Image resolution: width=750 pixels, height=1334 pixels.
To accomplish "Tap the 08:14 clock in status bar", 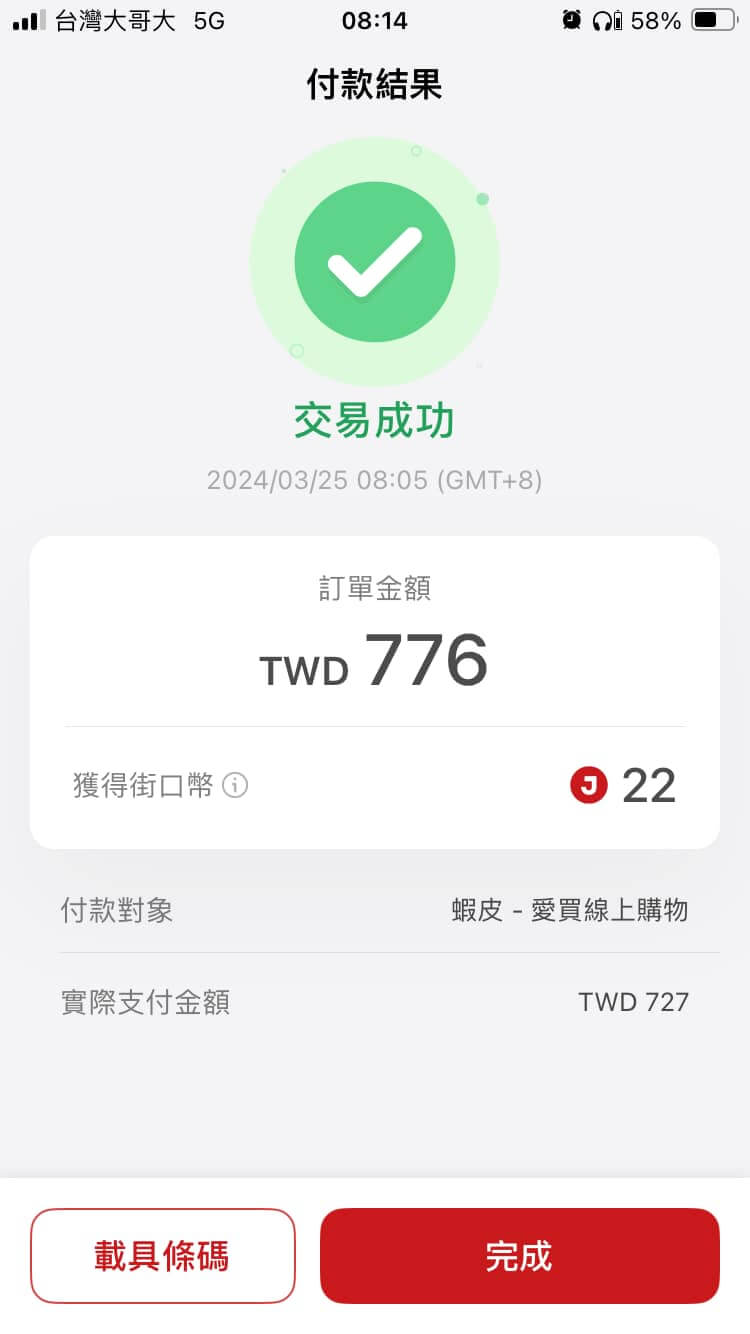I will (375, 20).
